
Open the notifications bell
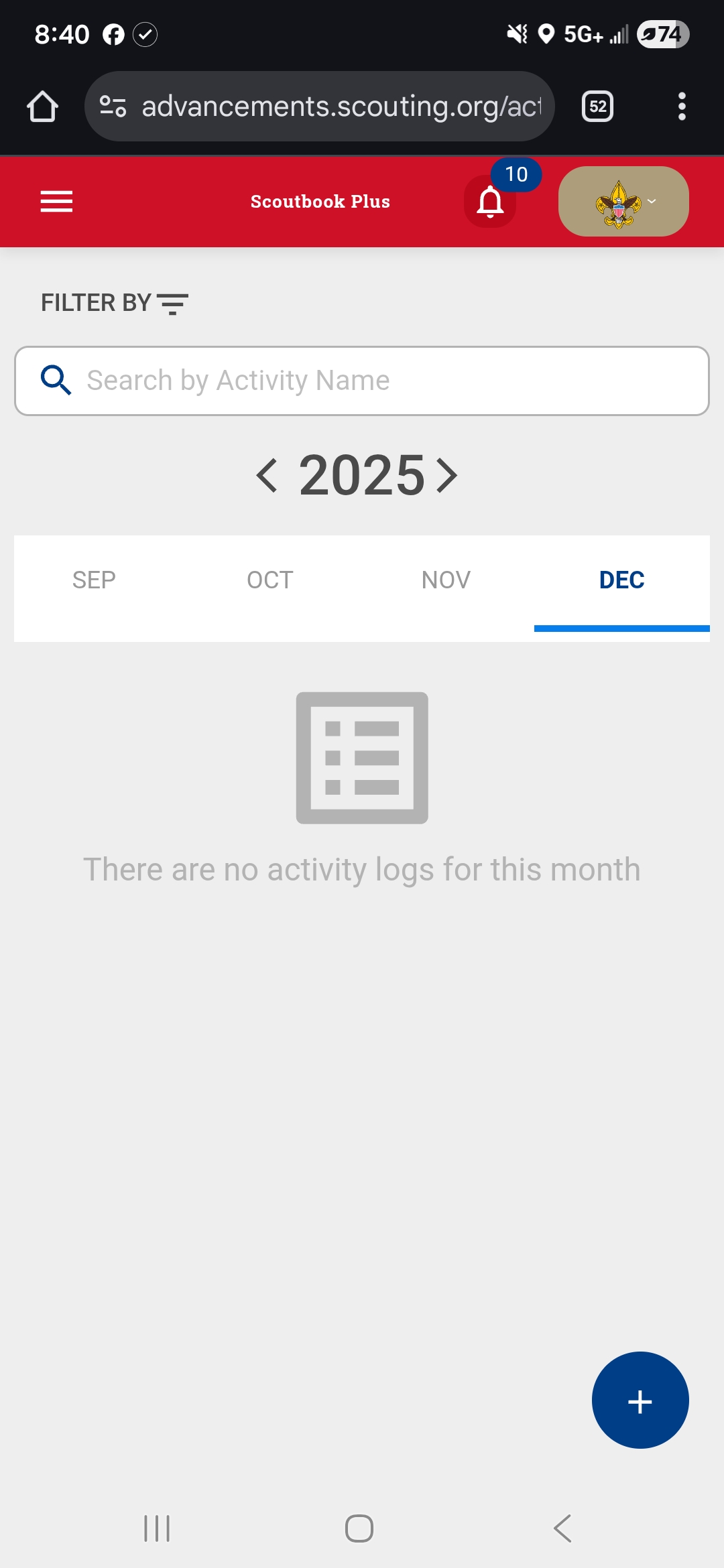(490, 202)
